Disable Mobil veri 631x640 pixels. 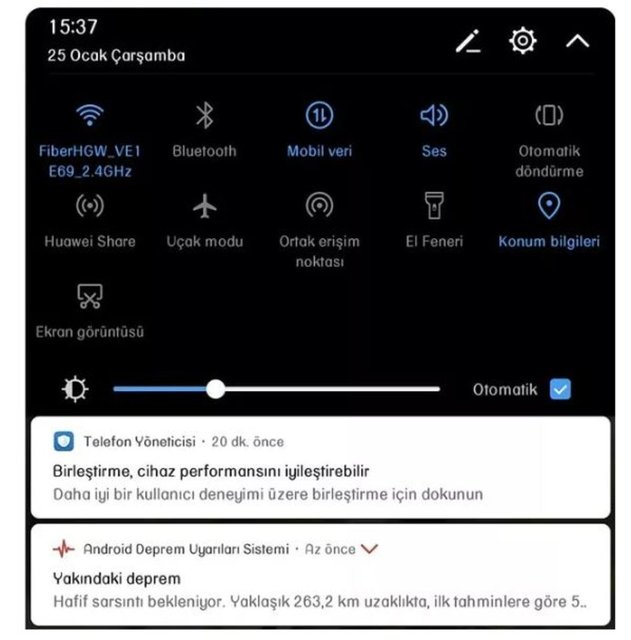tap(319, 116)
